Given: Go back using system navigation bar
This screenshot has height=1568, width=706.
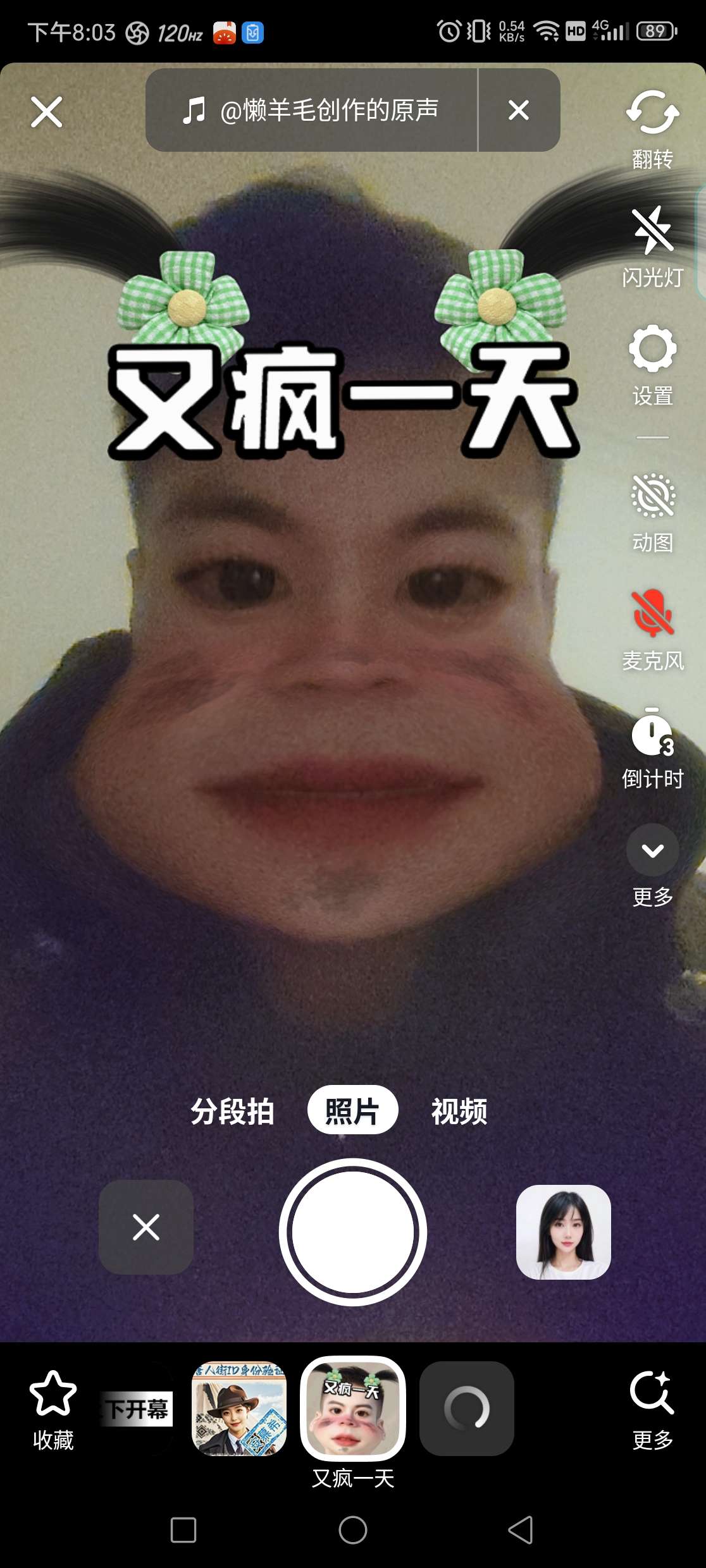Looking at the screenshot, I should [521, 1530].
